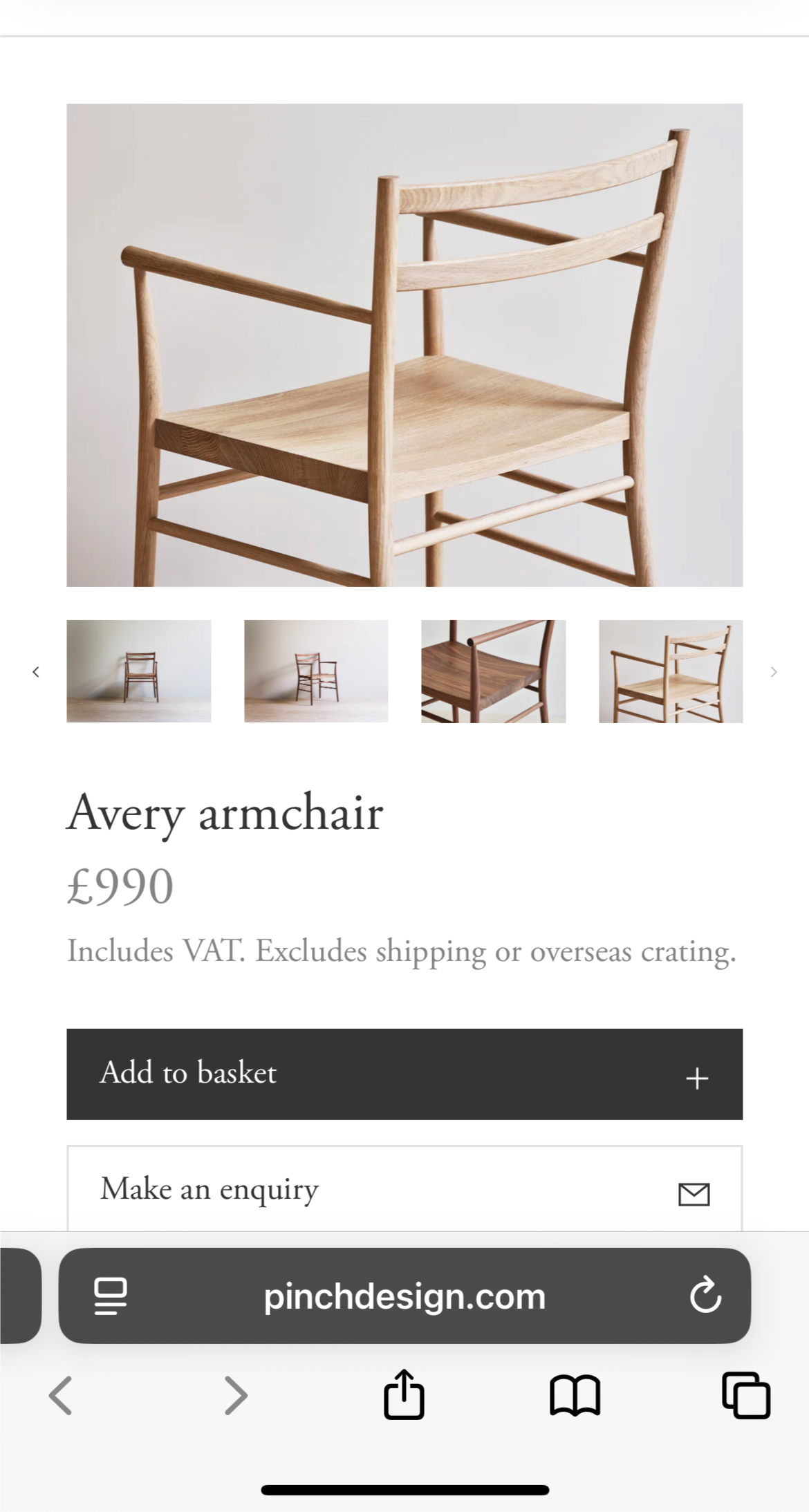Show next gallery thumbnails with right chevron
Image resolution: width=809 pixels, height=1512 pixels.
point(774,671)
